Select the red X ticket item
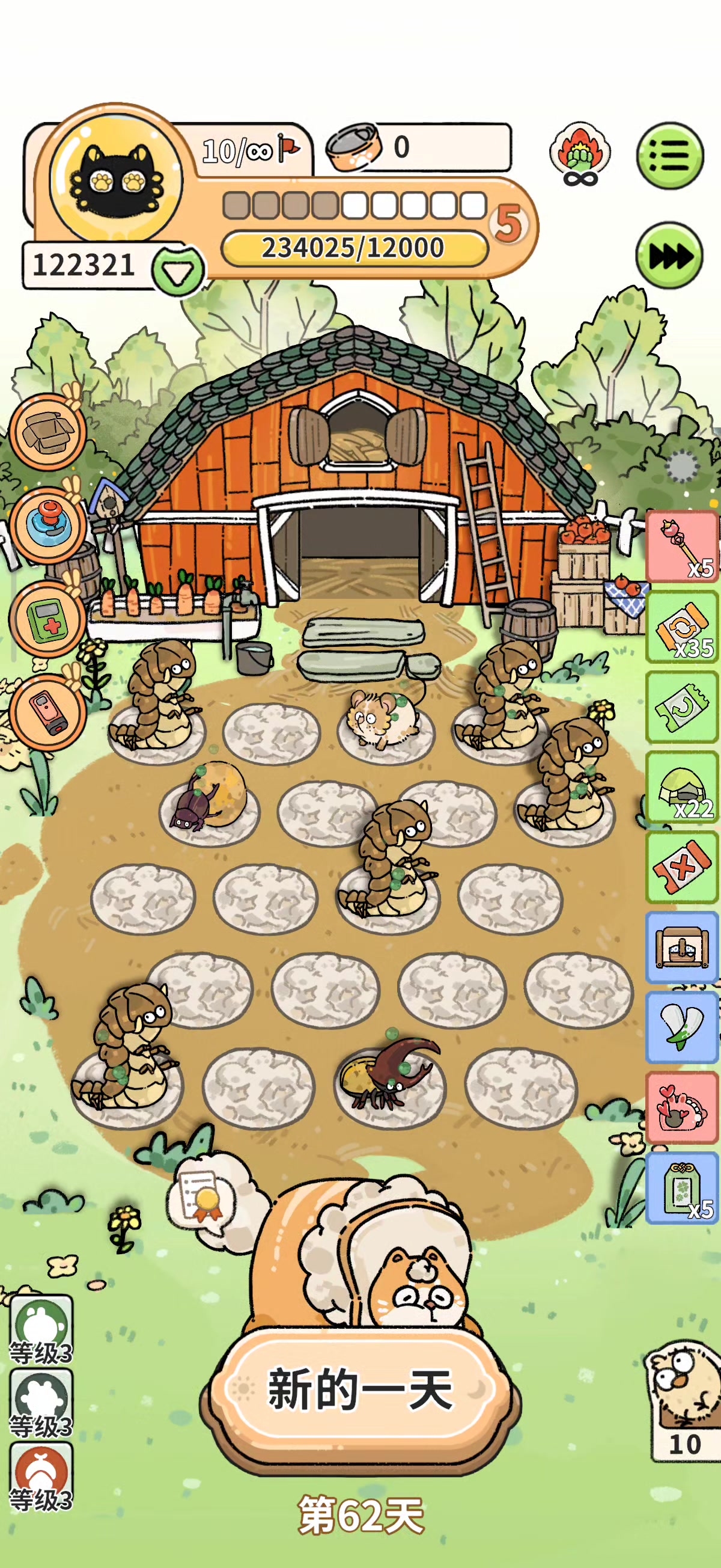721x1568 pixels. pyautogui.click(x=682, y=867)
